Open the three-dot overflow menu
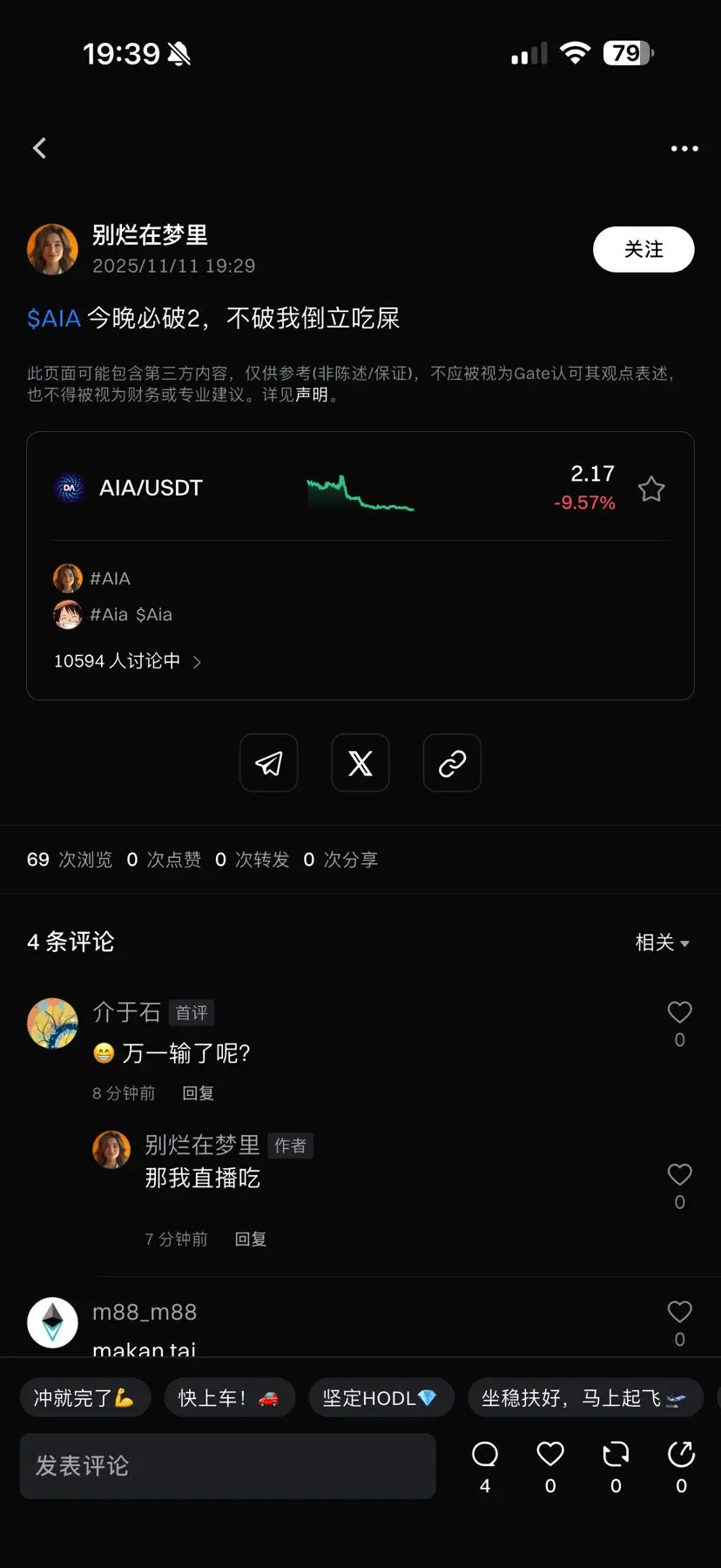The width and height of the screenshot is (721, 1568). point(684,149)
